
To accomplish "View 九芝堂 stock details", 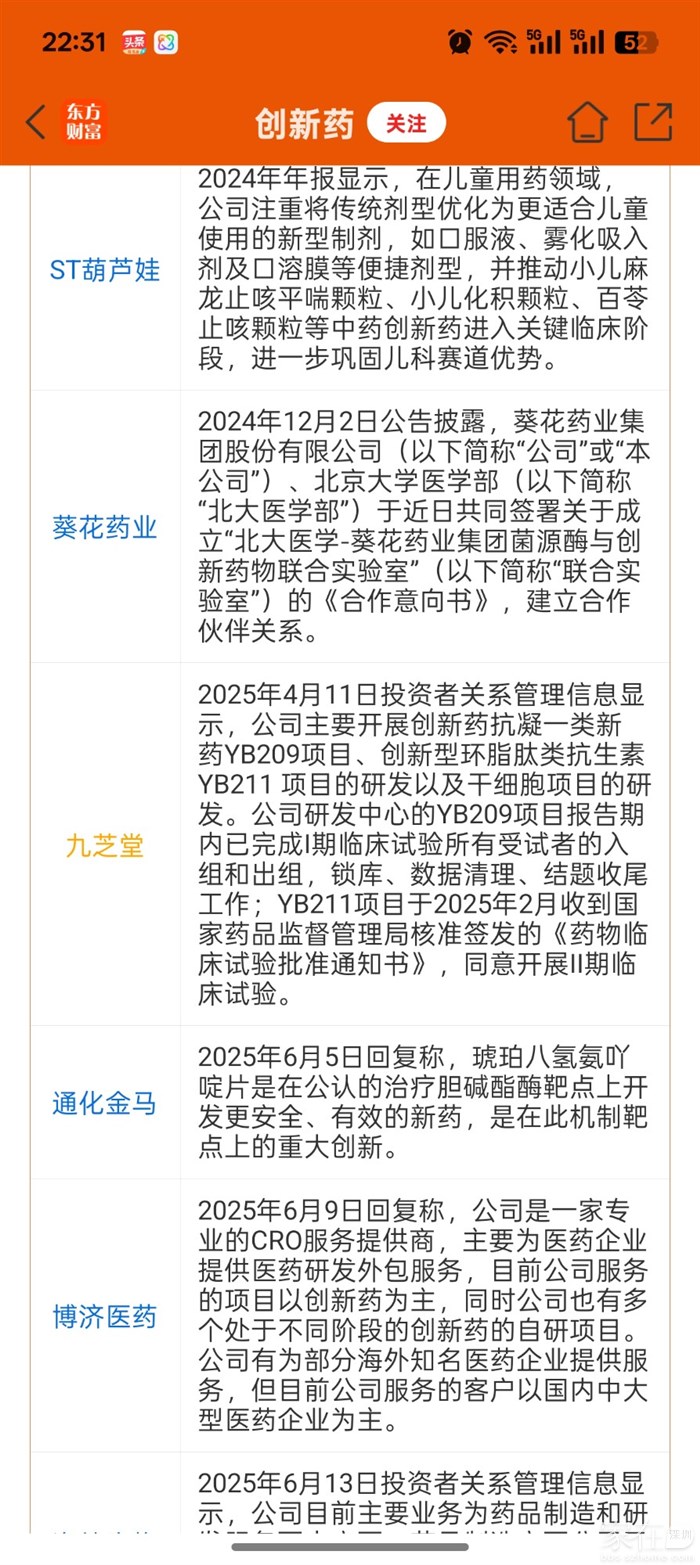I will tap(105, 846).
